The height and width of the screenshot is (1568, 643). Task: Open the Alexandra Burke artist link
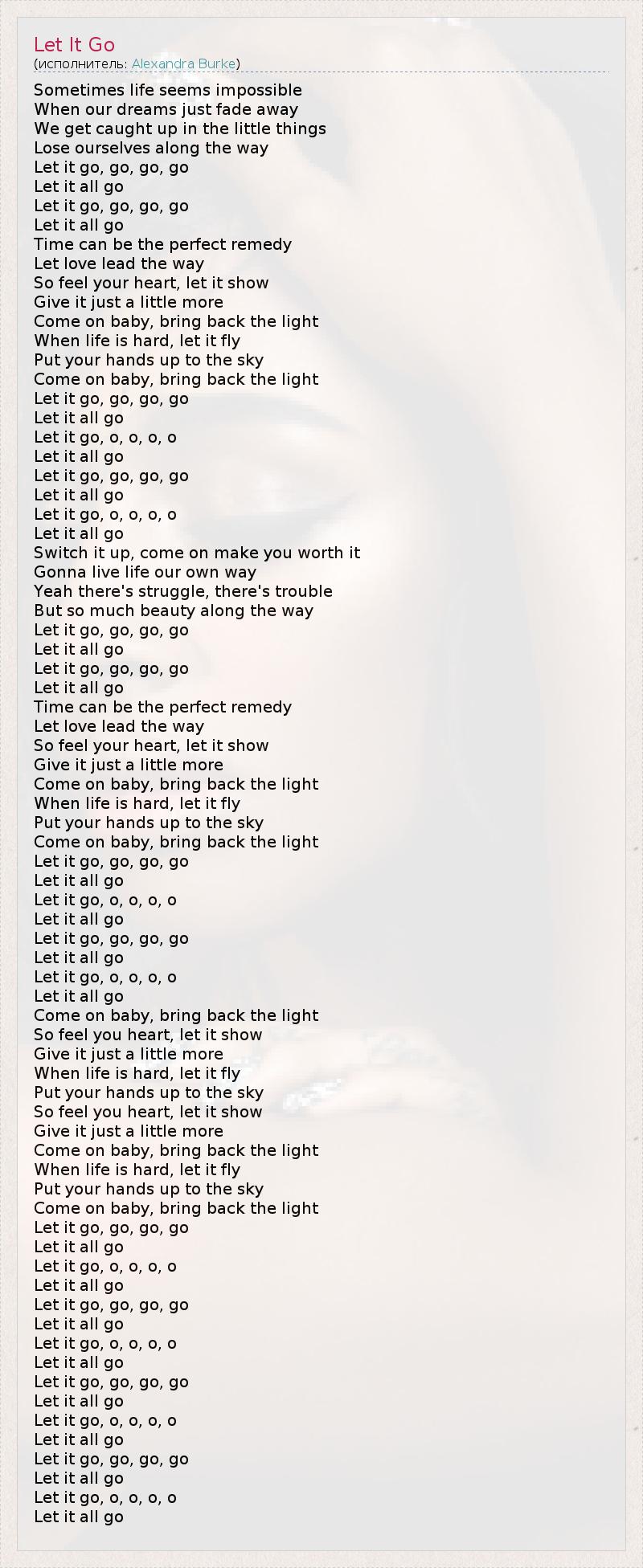(183, 63)
